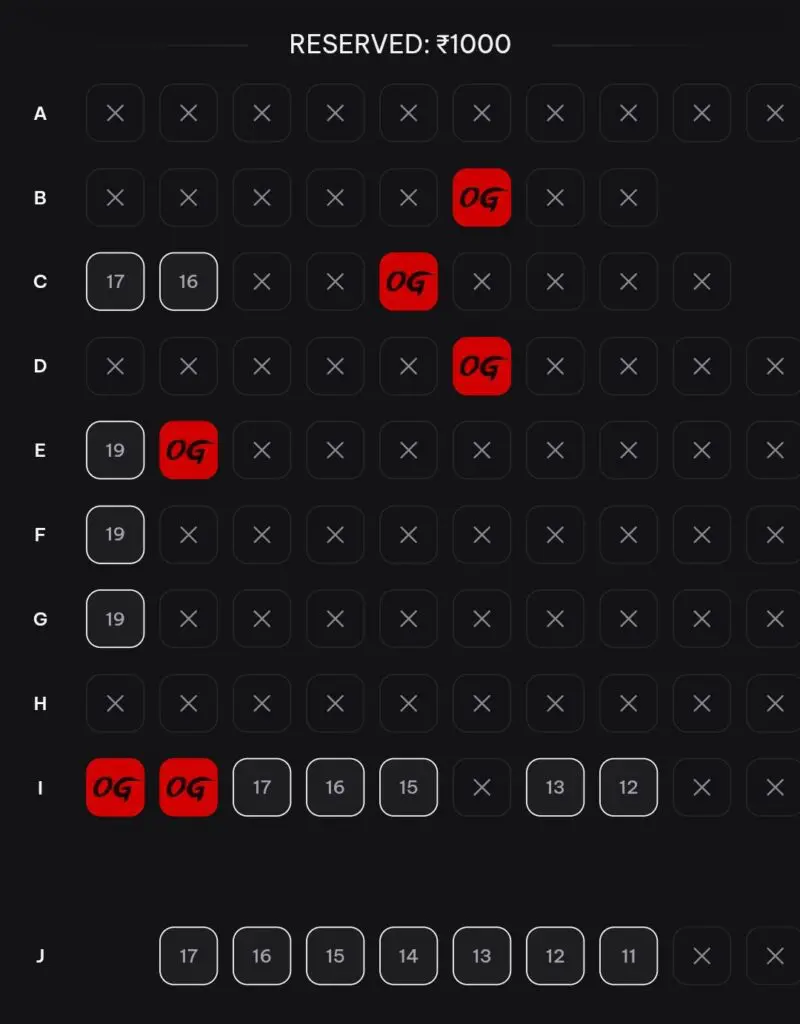Choose seat 19 in row F

[x=115, y=534]
